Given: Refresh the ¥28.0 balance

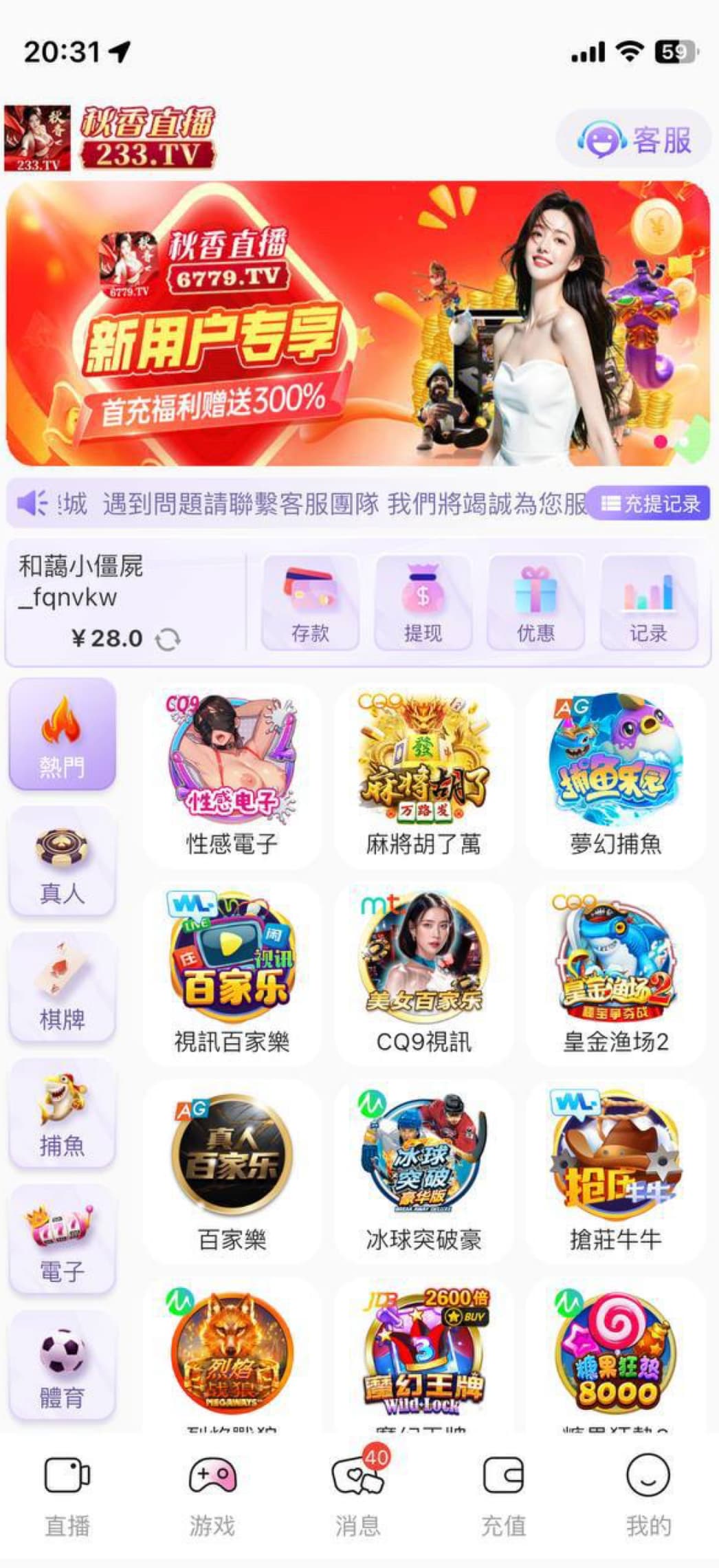Looking at the screenshot, I should 168,640.
